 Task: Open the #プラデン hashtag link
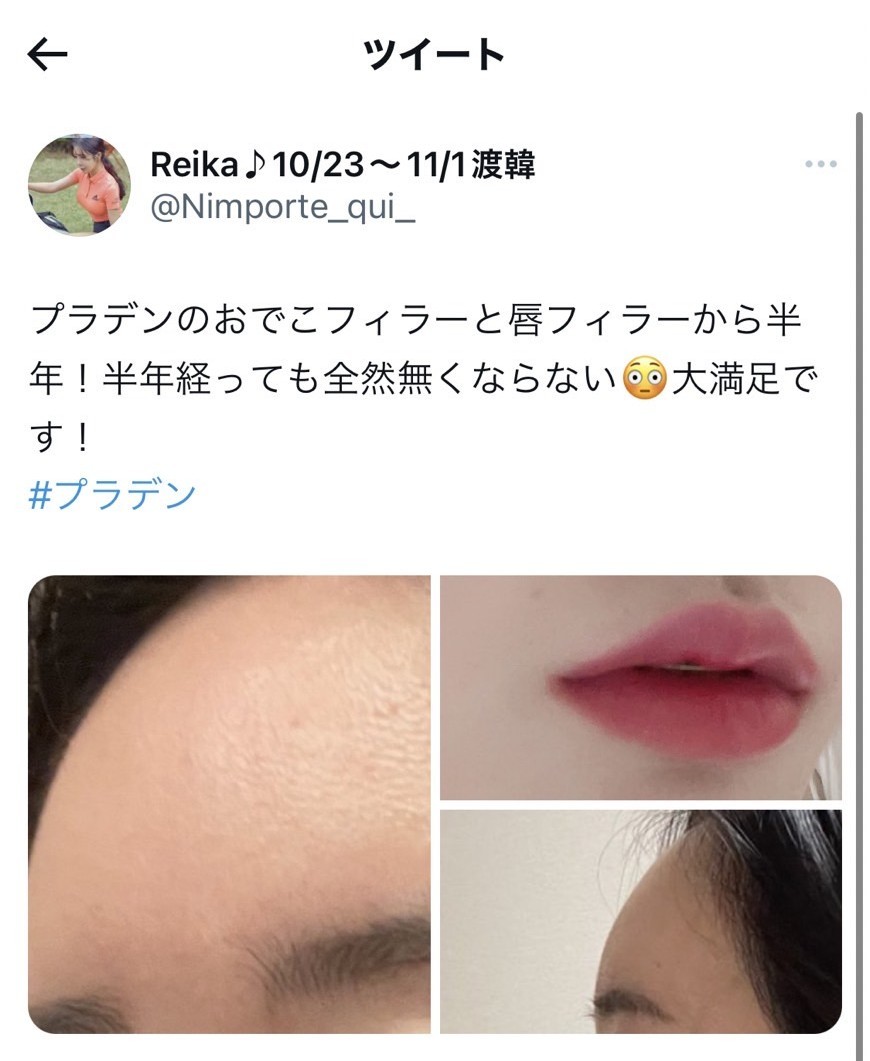(112, 494)
